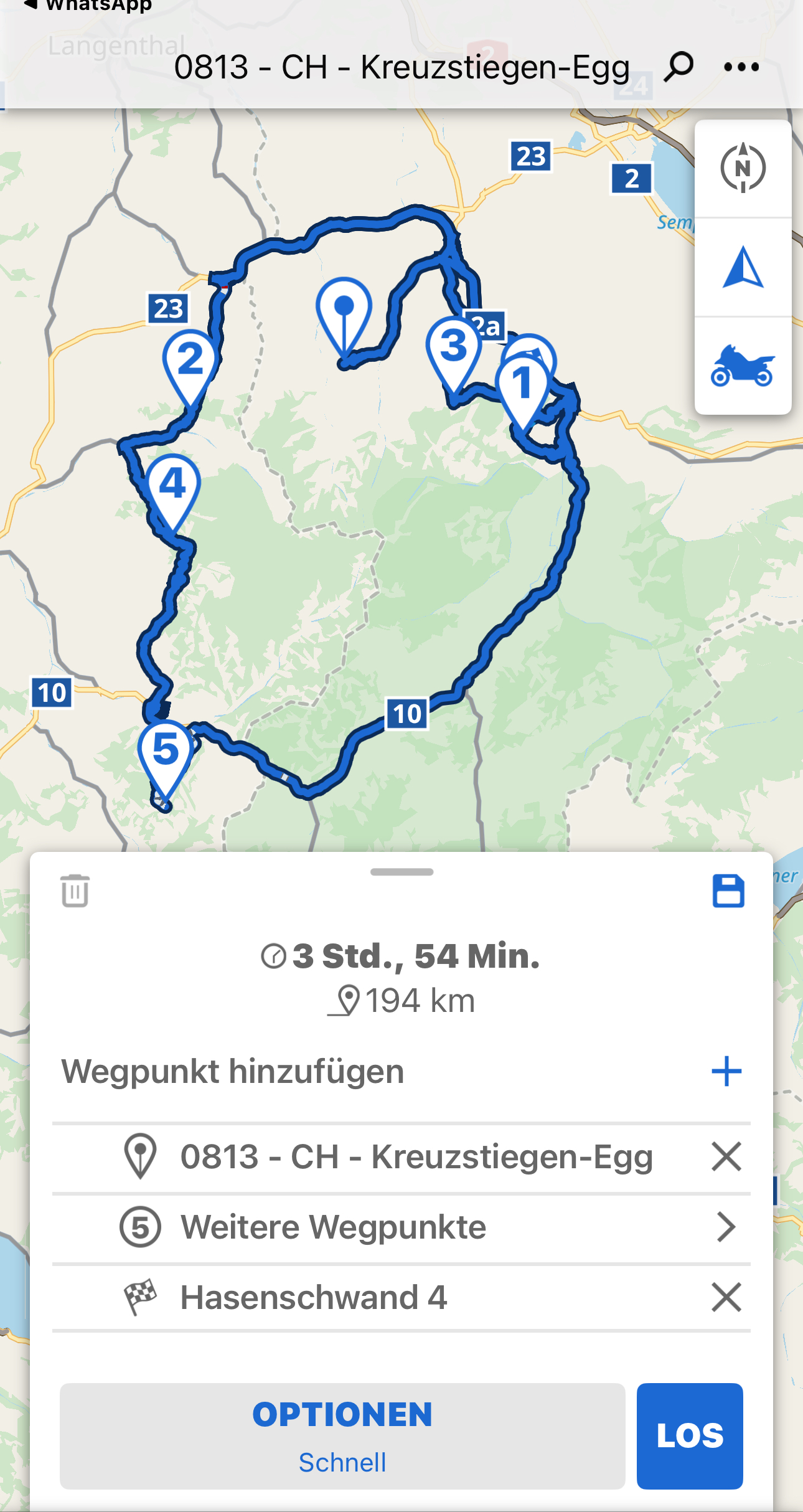Open the three-dot overflow menu
This screenshot has width=803, height=1512.
741,67
